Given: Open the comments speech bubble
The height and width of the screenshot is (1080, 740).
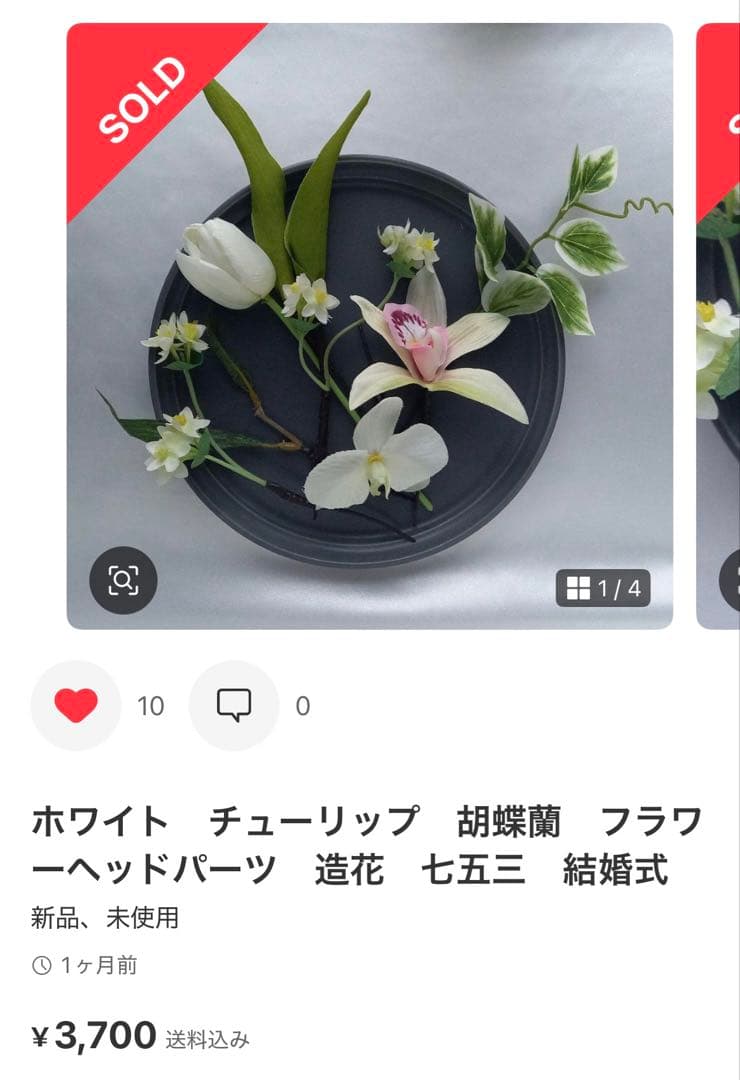Looking at the screenshot, I should 234,706.
